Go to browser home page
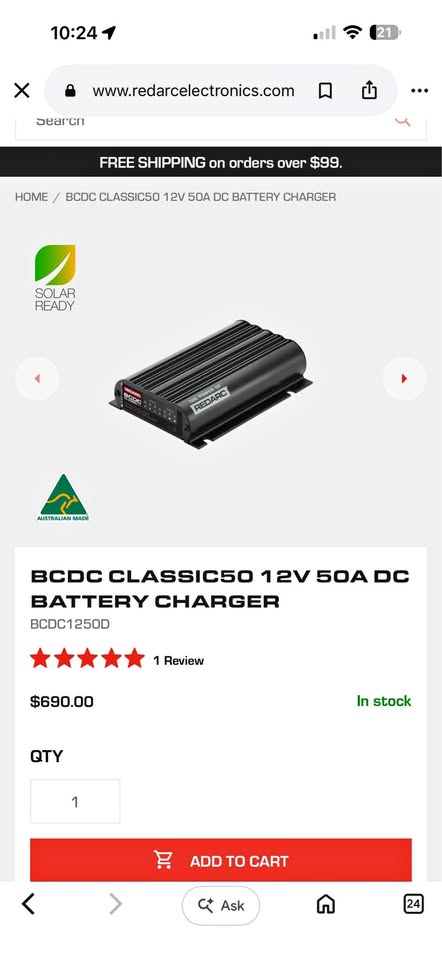Viewport: 442px width, 960px height. (x=326, y=904)
